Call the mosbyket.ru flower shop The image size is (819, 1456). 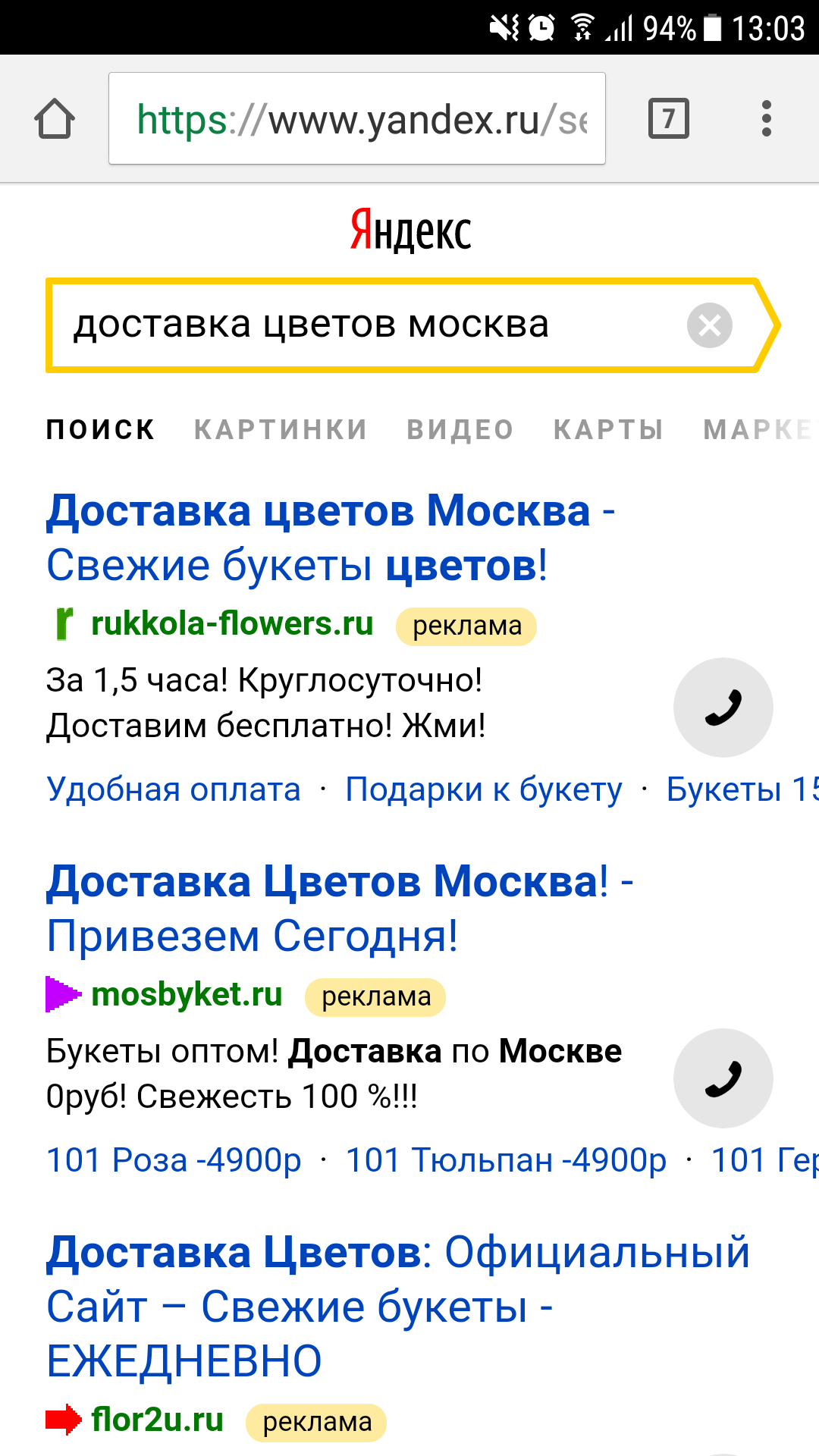(723, 1078)
